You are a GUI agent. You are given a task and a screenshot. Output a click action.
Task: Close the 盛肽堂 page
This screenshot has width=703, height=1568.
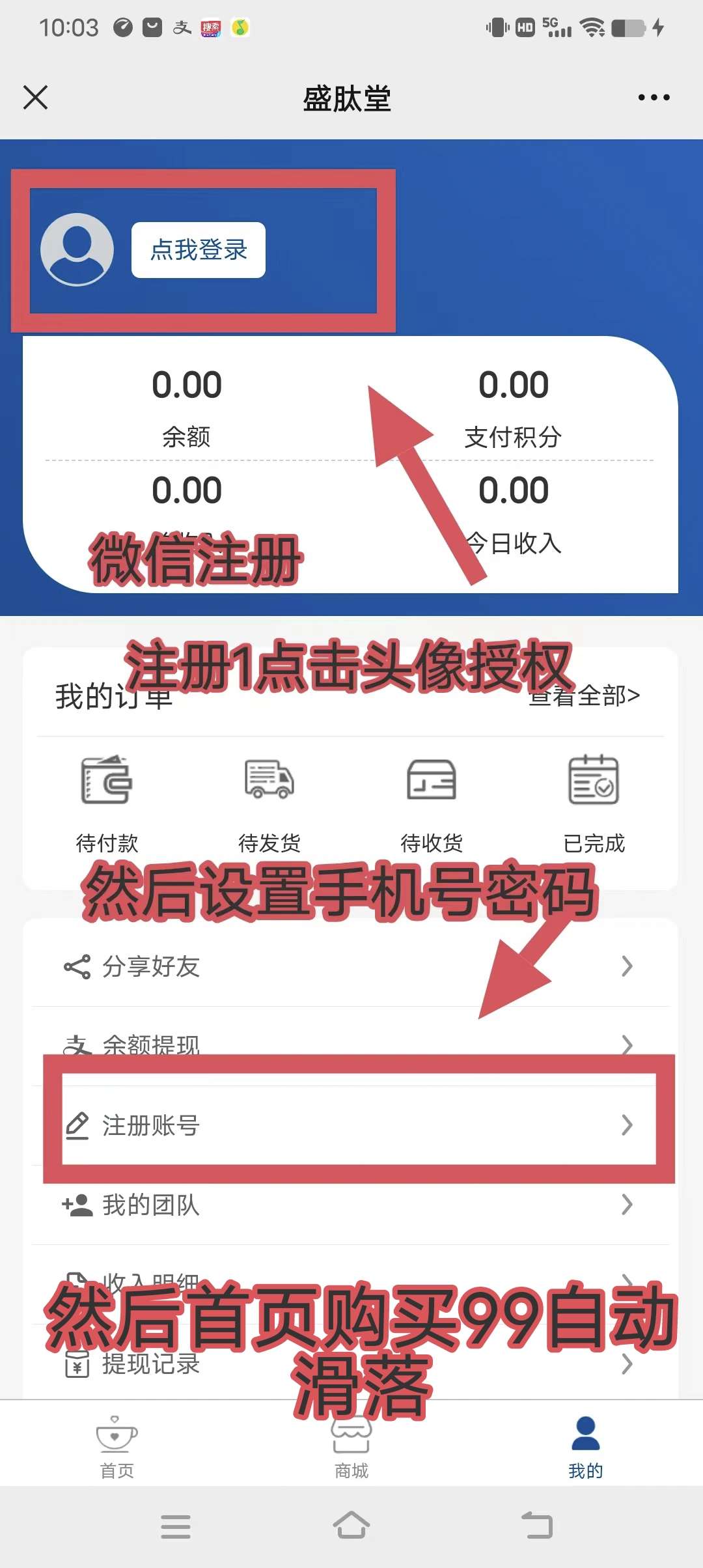[x=35, y=98]
